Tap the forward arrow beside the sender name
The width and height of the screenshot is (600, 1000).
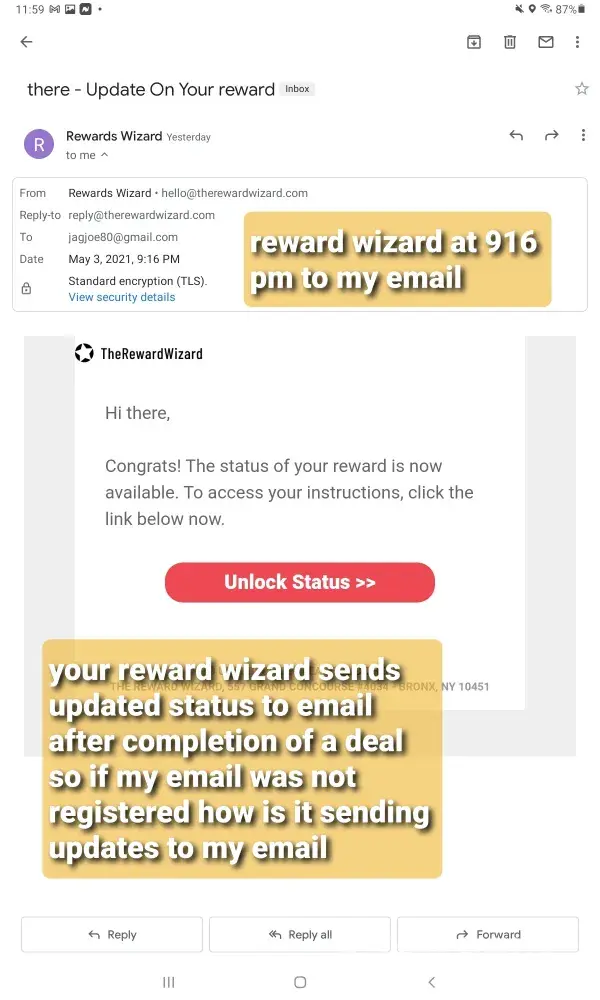point(551,136)
